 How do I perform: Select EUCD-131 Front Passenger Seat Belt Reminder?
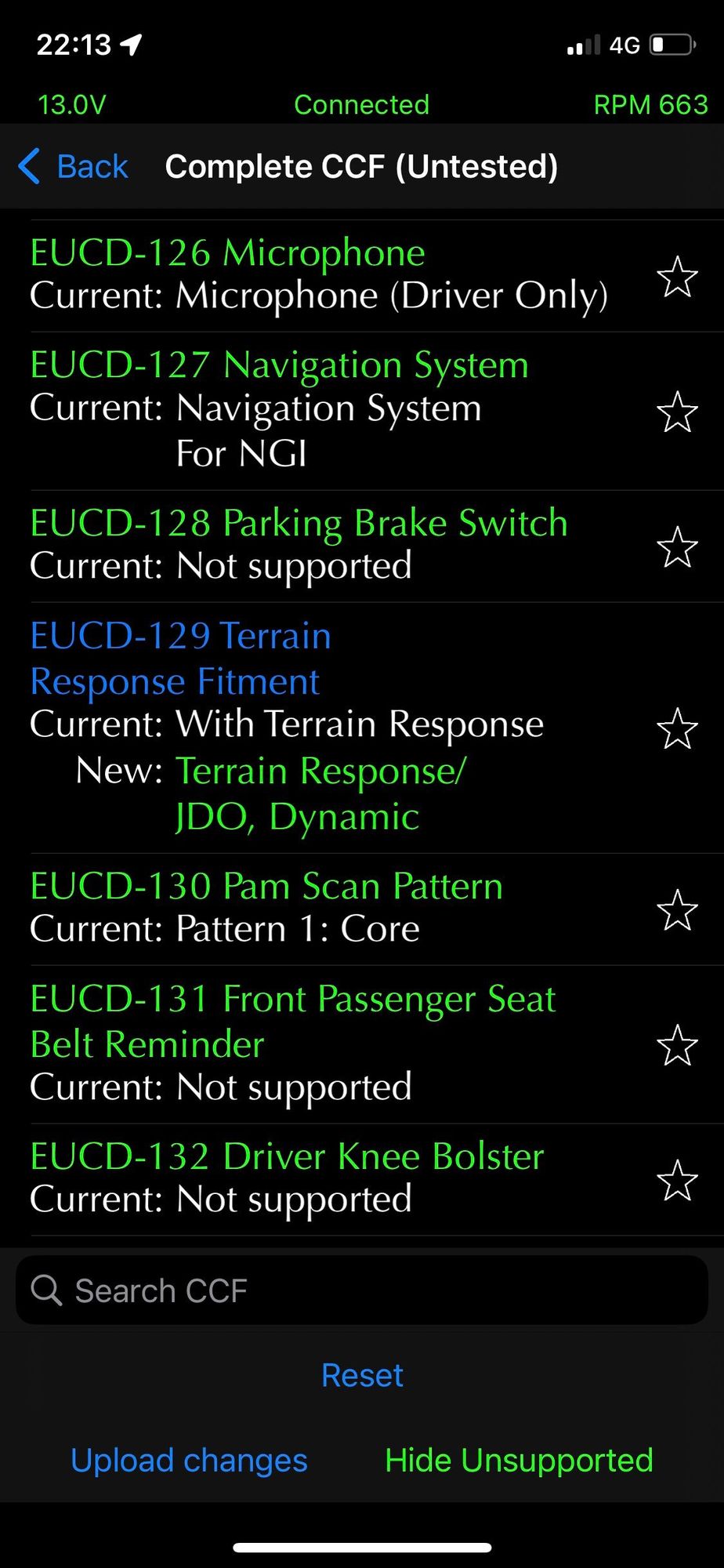pyautogui.click(x=313, y=1044)
